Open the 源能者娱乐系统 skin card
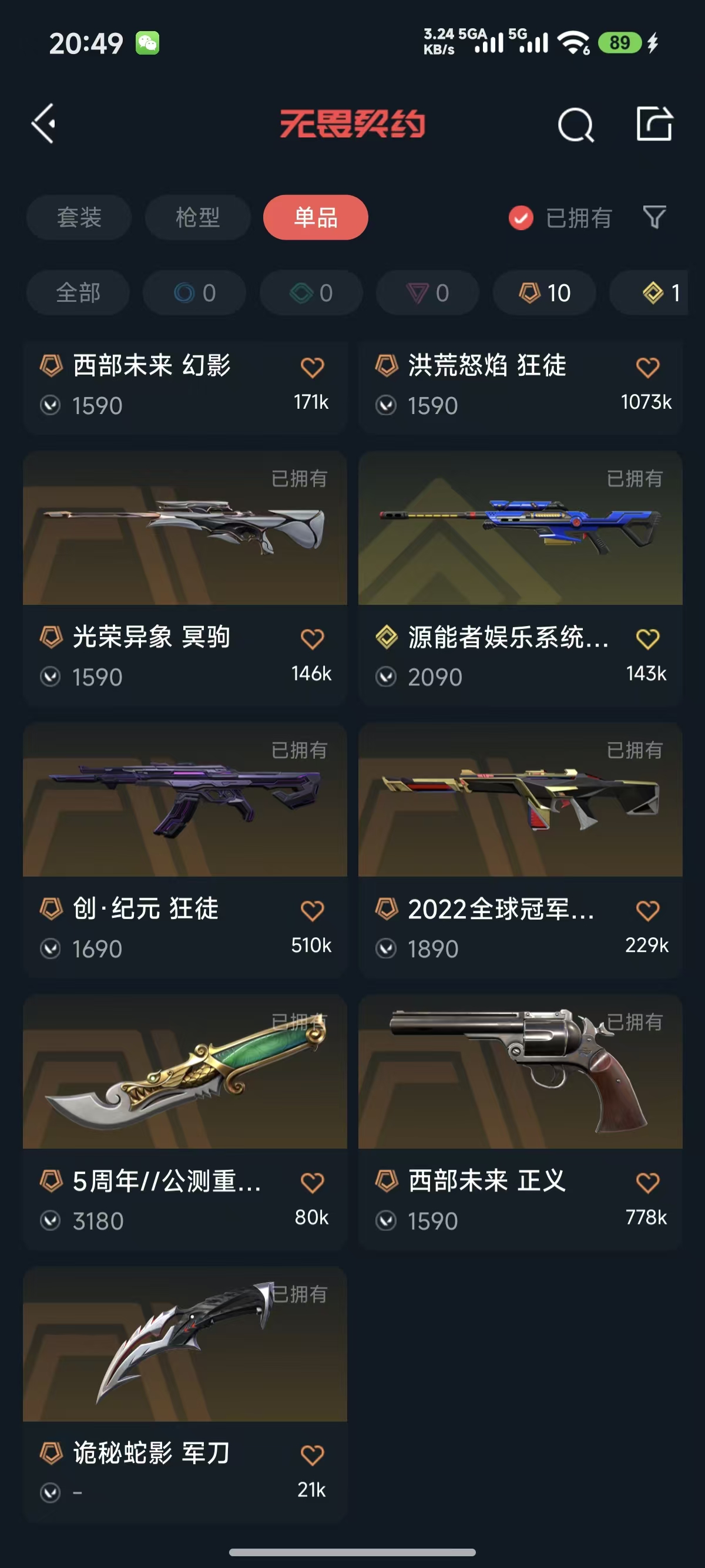Viewport: 705px width, 1568px height. (521, 578)
